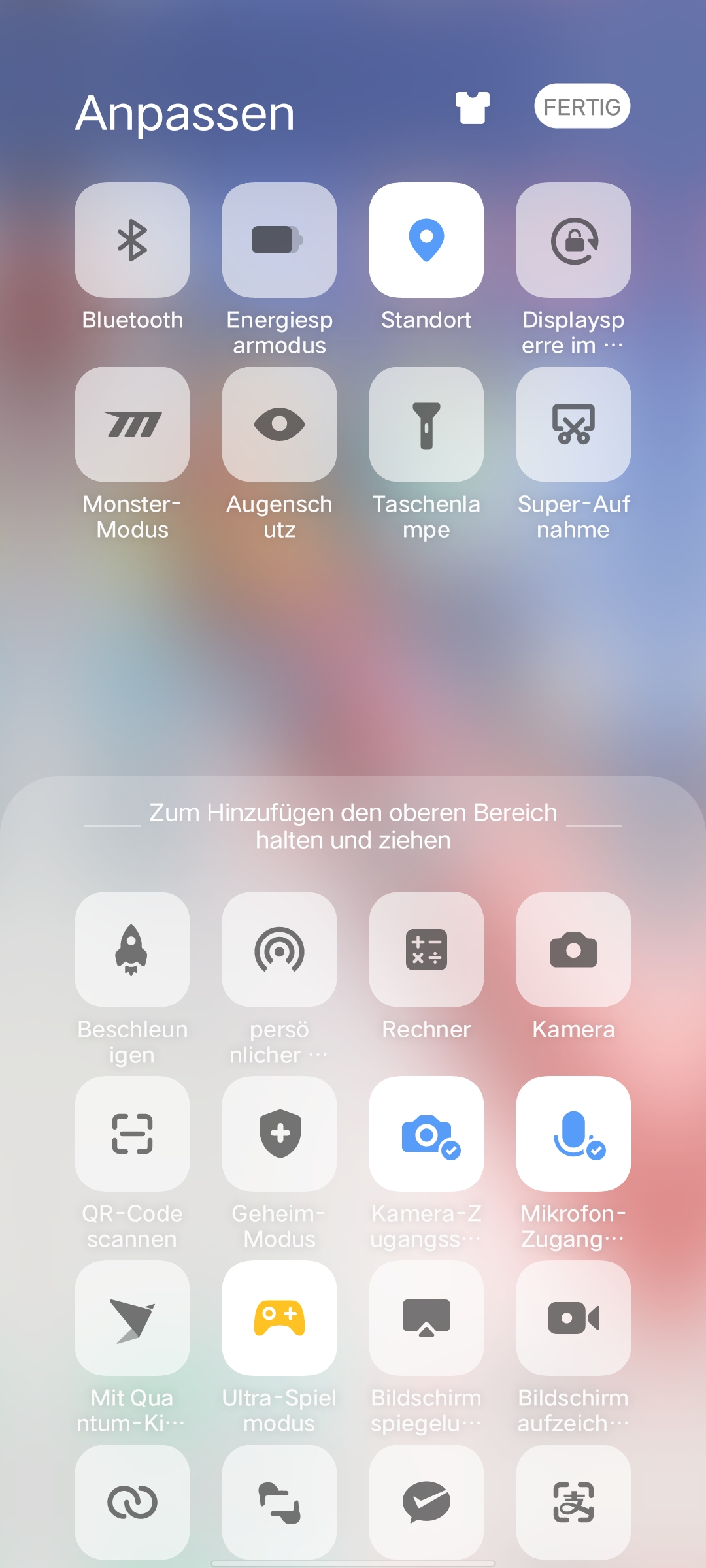Open the theme shirt icon
The width and height of the screenshot is (706, 1568).
click(x=472, y=107)
